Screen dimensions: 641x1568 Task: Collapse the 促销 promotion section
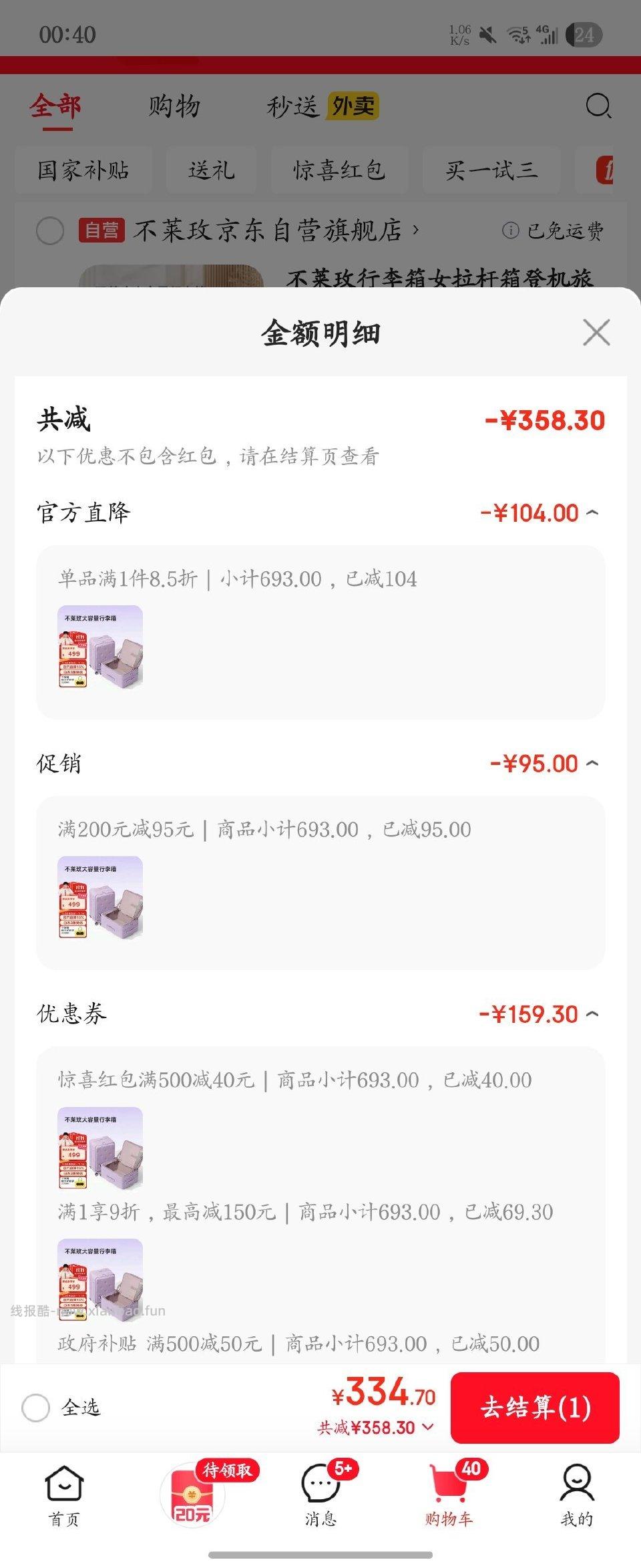point(592,764)
